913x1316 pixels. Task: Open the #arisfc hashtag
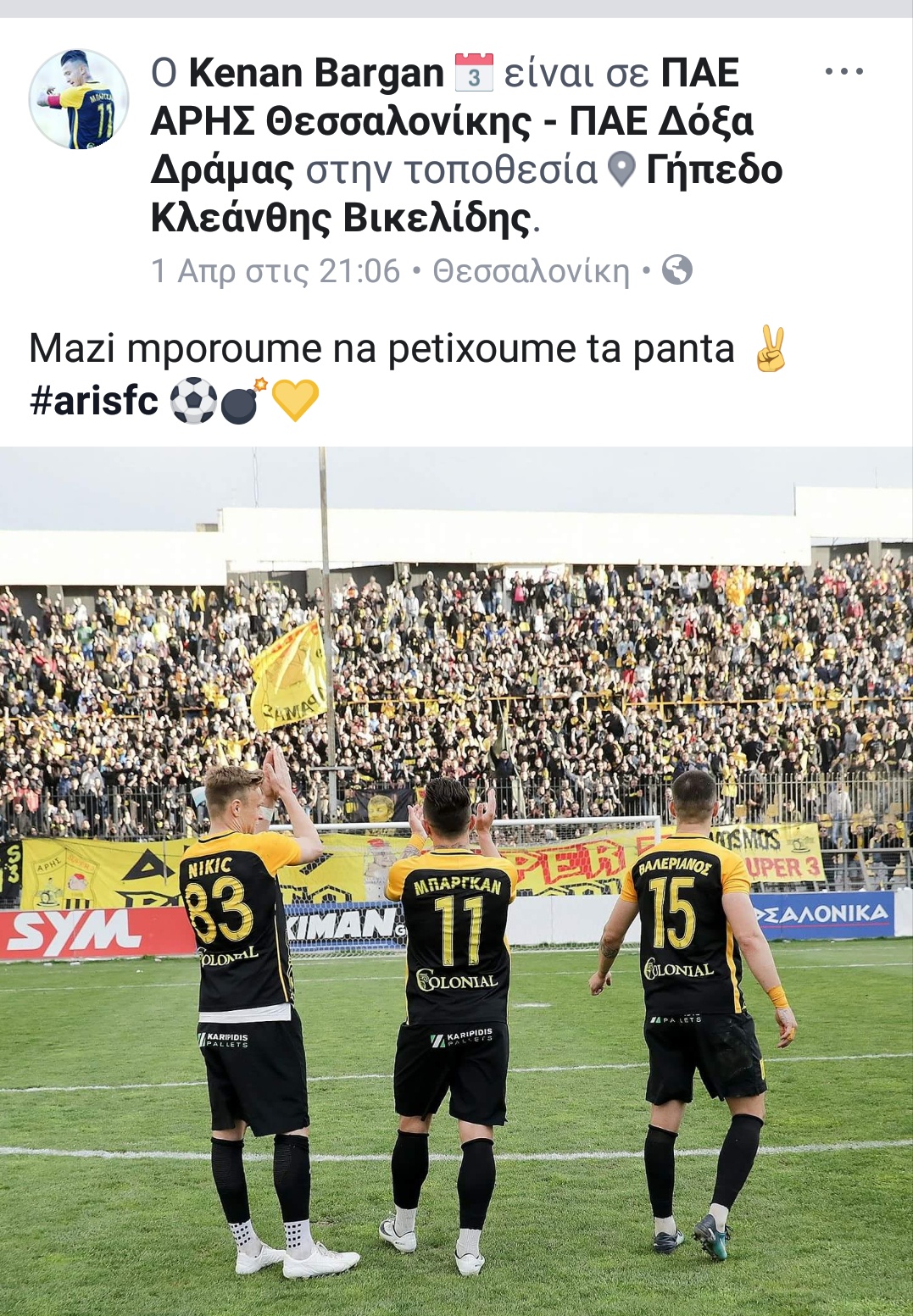pos(94,401)
